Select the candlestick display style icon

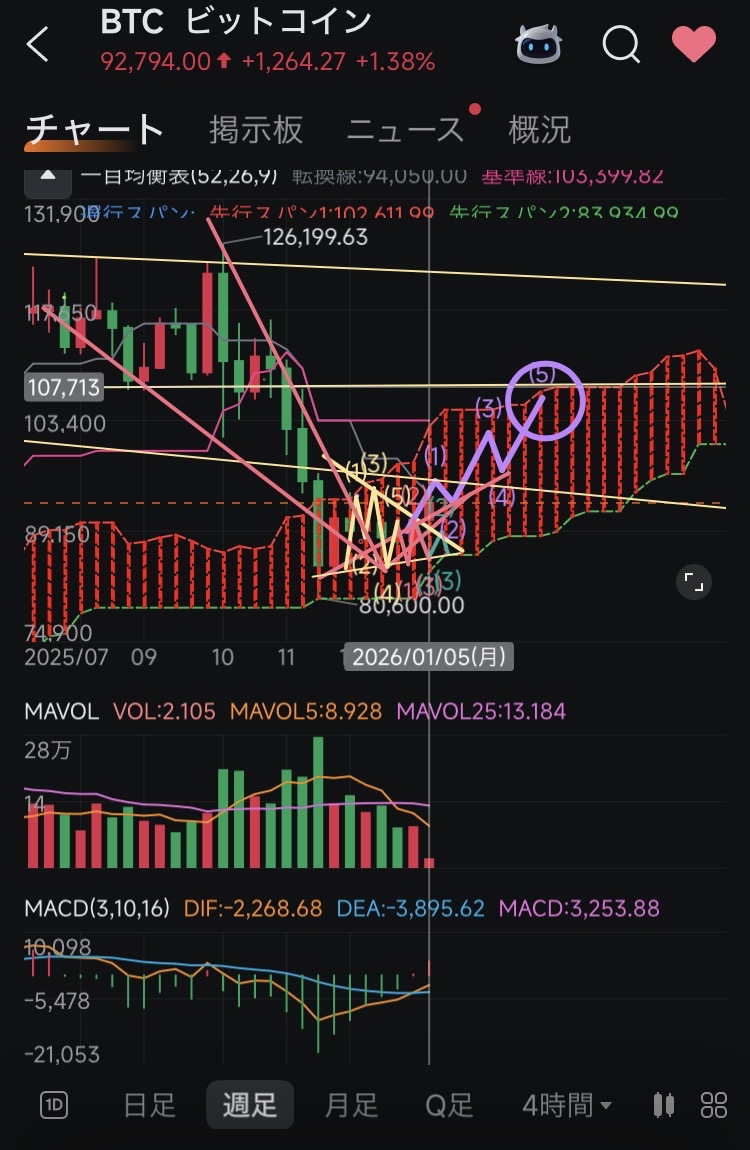click(x=662, y=1105)
